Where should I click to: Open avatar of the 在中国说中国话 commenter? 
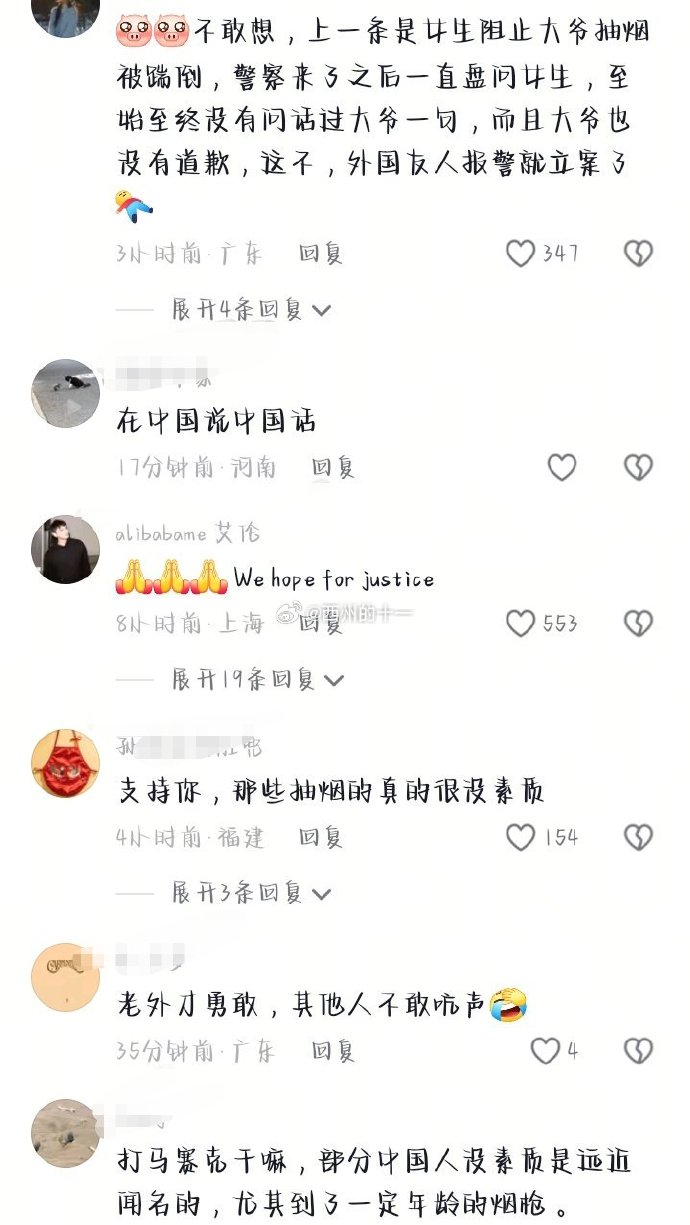pos(66,393)
